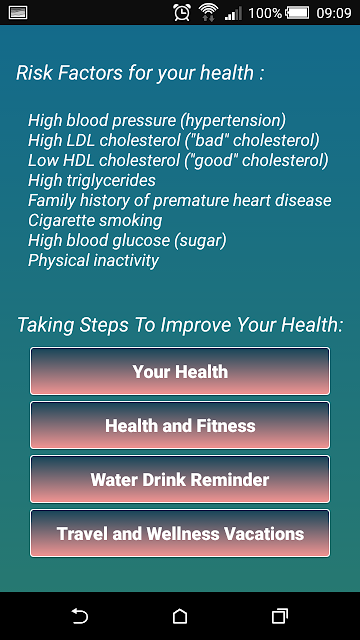
Task: Open Water Drink Reminder
Action: pyautogui.click(x=180, y=479)
